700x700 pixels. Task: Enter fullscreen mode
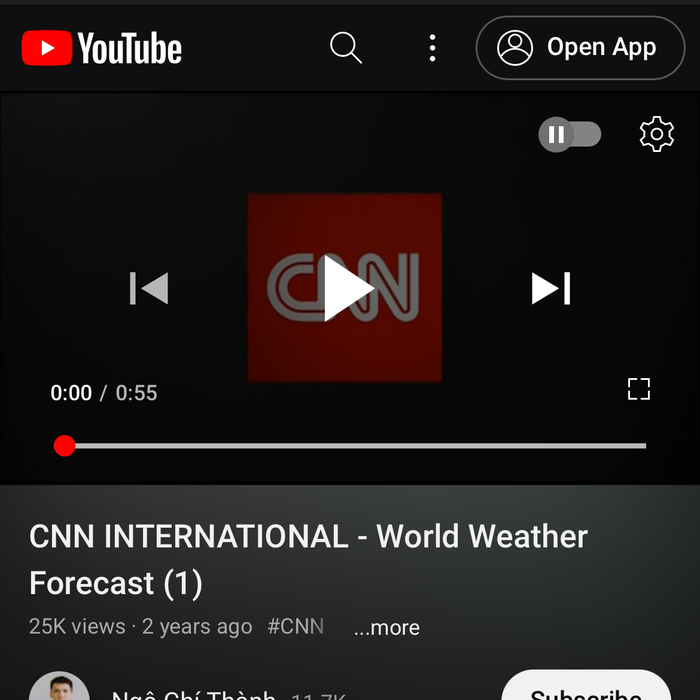pyautogui.click(x=638, y=389)
